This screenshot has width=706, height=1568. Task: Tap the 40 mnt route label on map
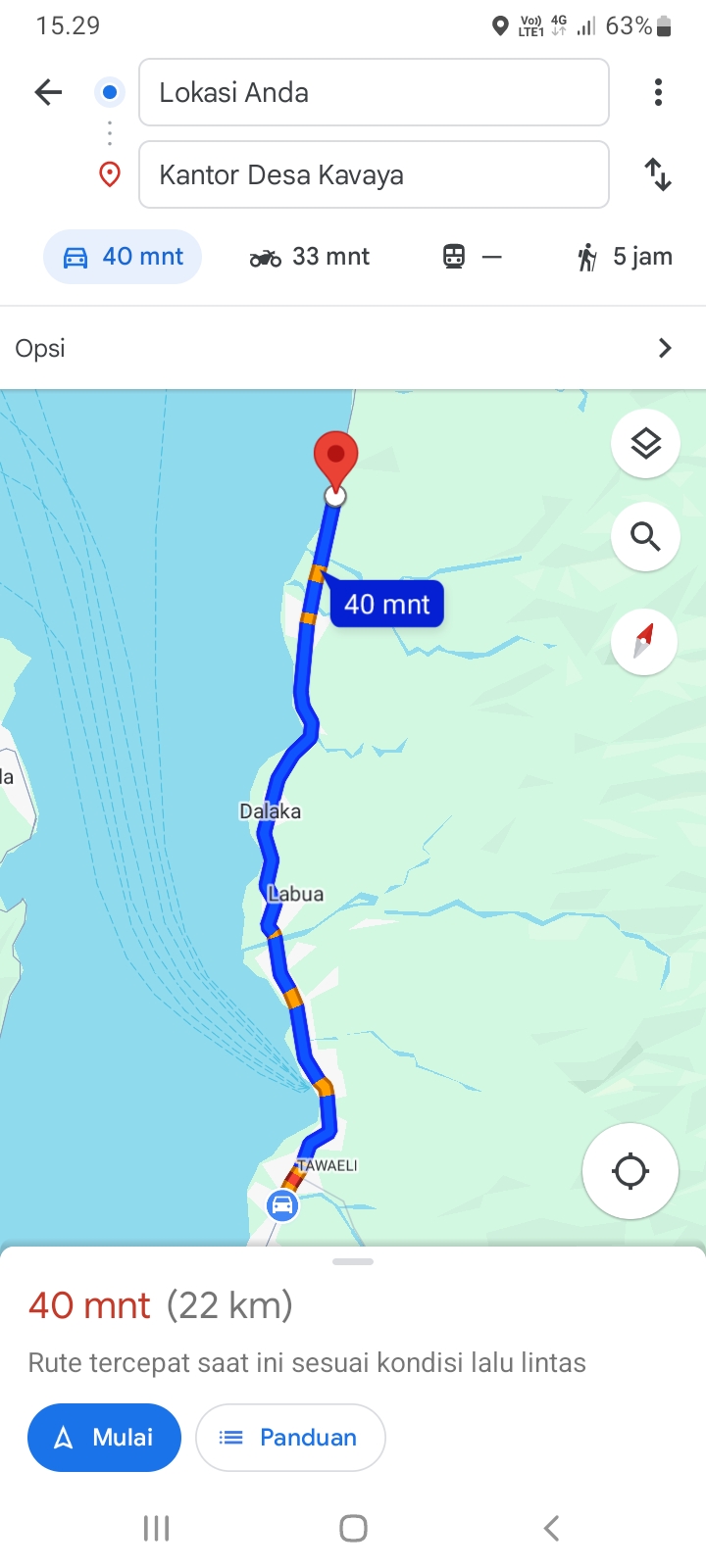(x=387, y=605)
